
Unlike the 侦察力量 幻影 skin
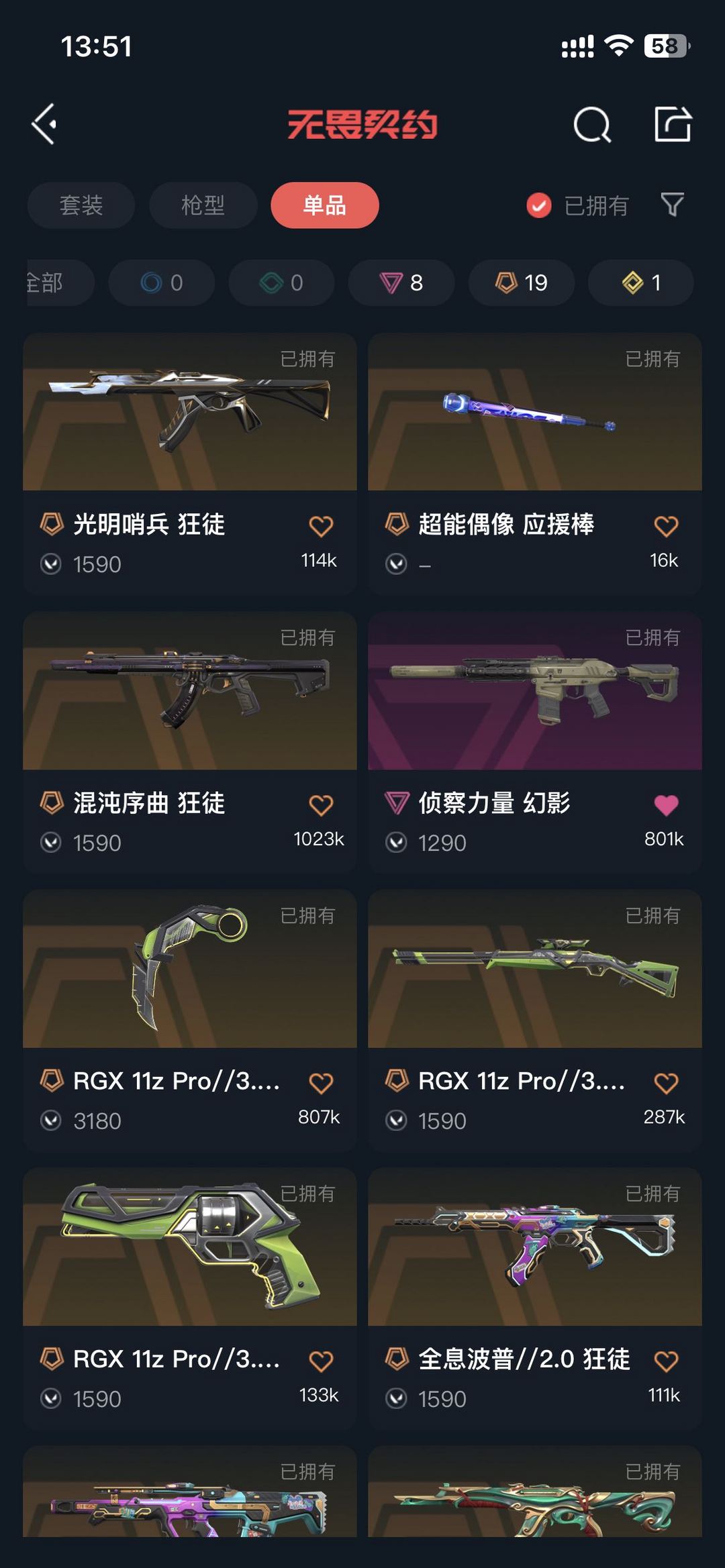coord(666,804)
